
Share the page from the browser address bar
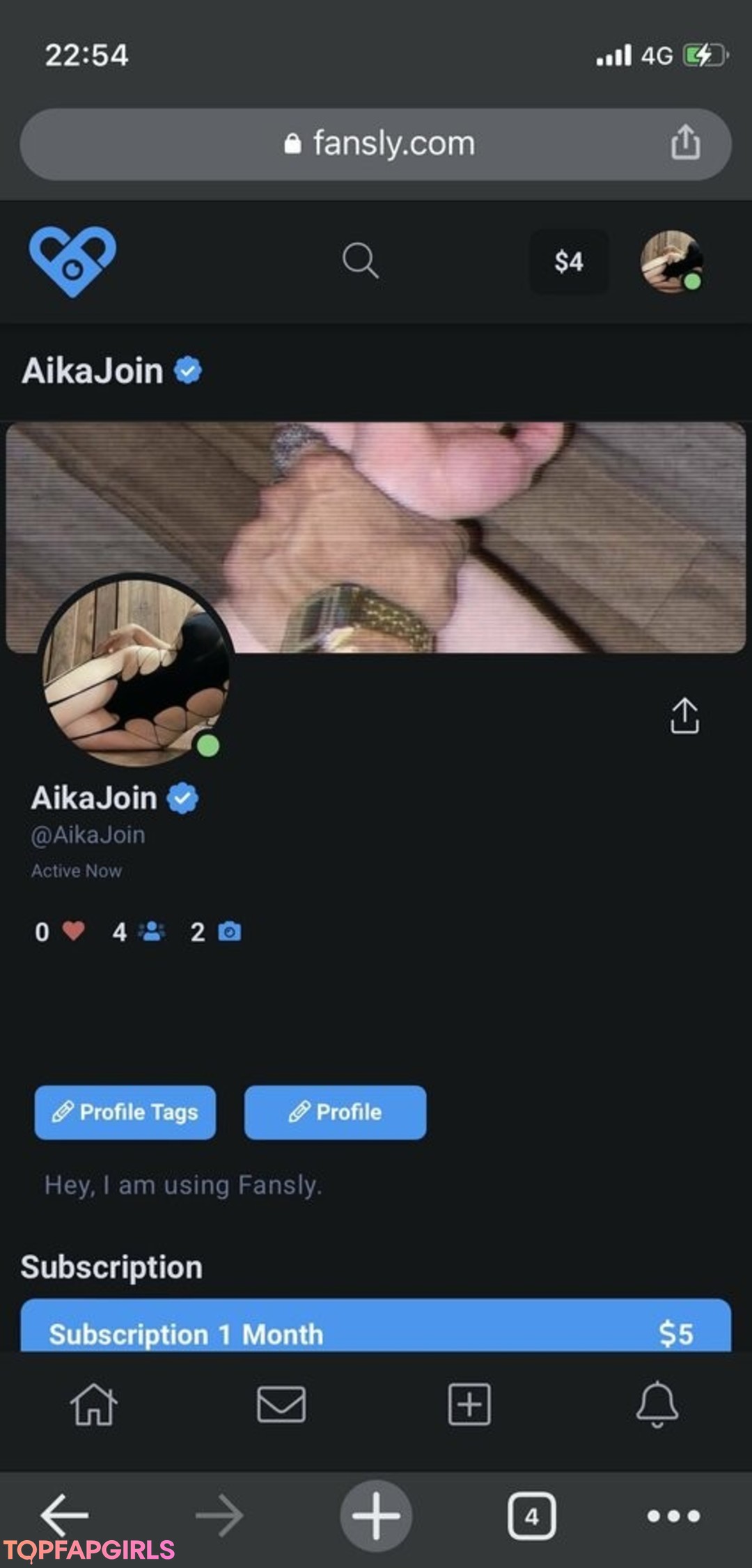click(685, 142)
